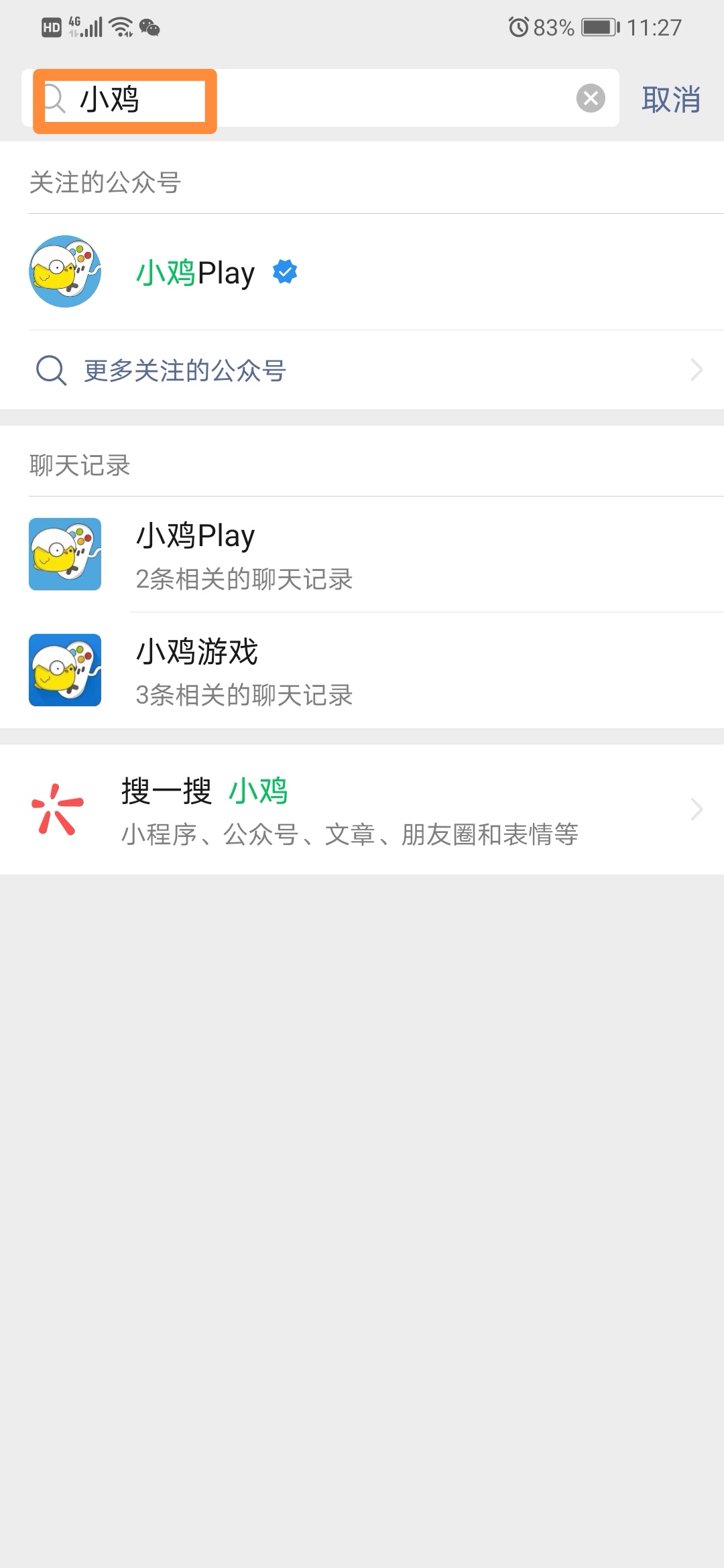Tap the WeChat icon in the status bar
The image size is (724, 1568).
coord(148,27)
